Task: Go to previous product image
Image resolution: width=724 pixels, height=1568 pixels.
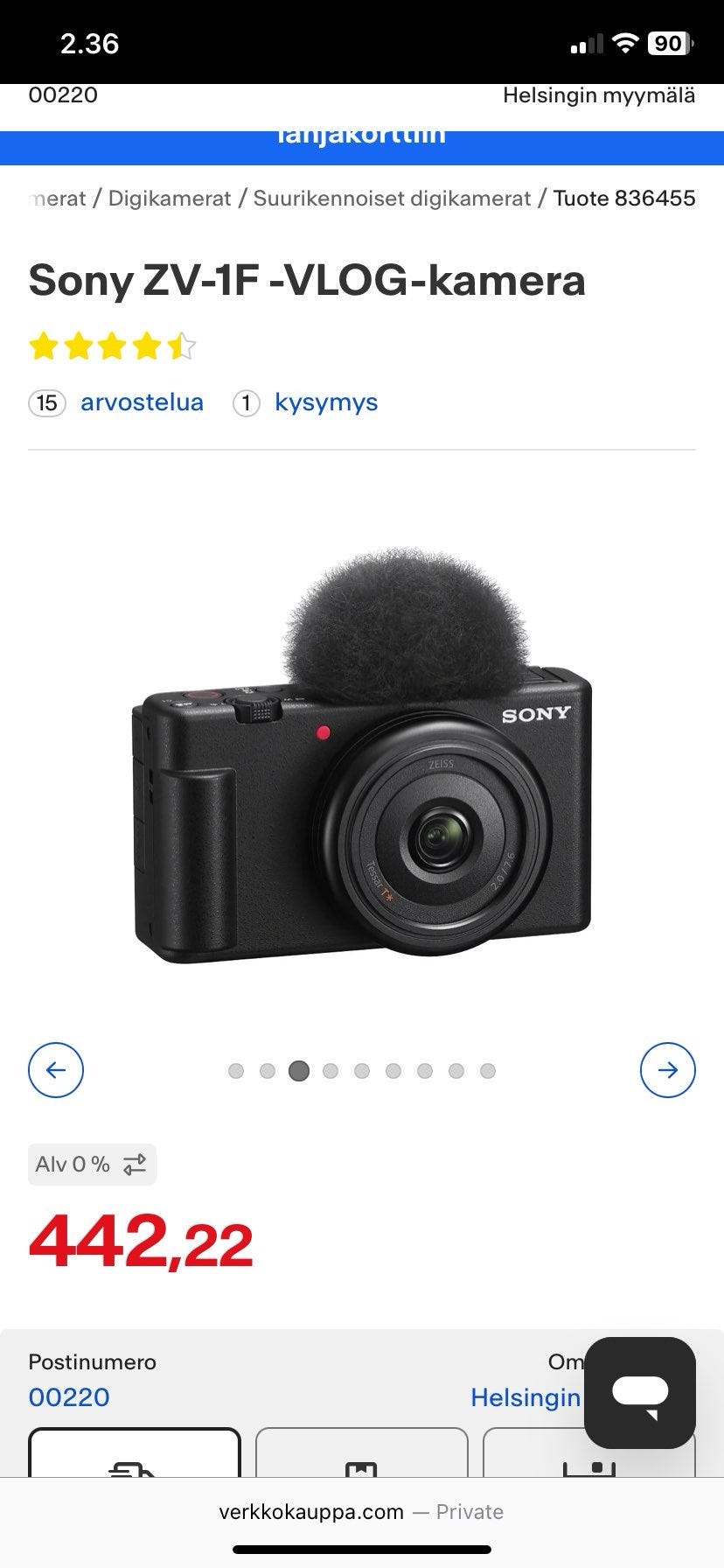Action: 56,1069
